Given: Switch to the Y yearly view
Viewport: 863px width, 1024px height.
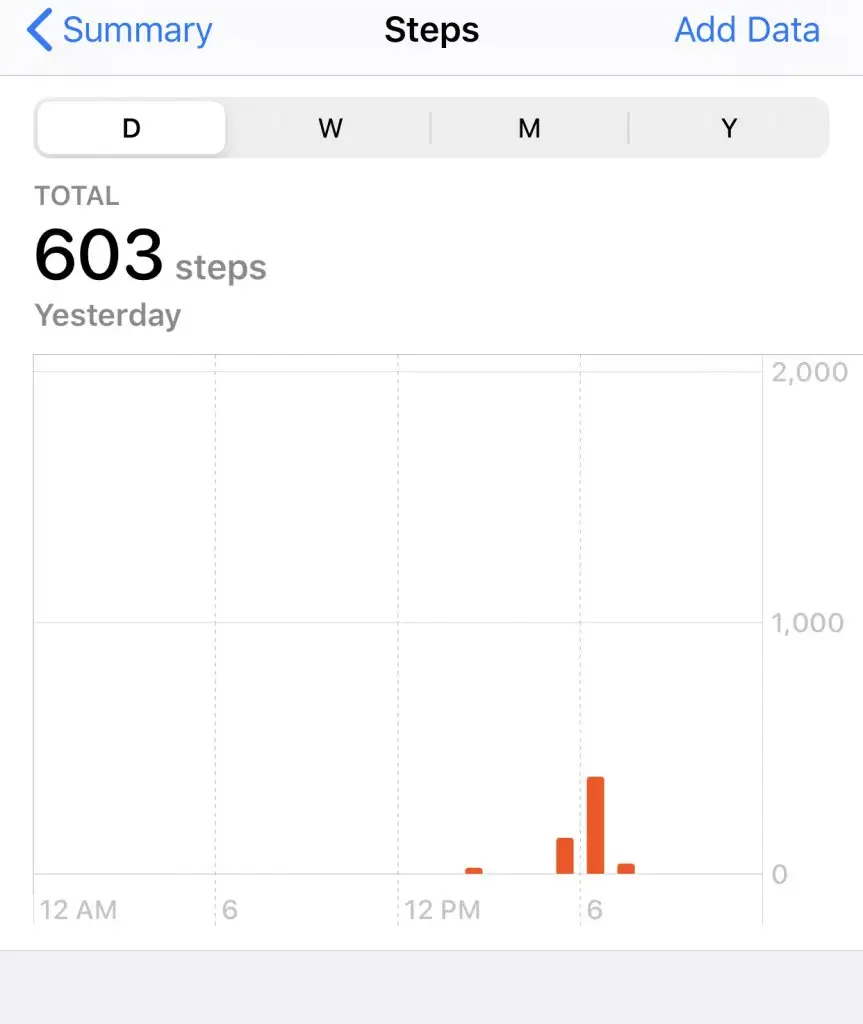Looking at the screenshot, I should [x=729, y=128].
